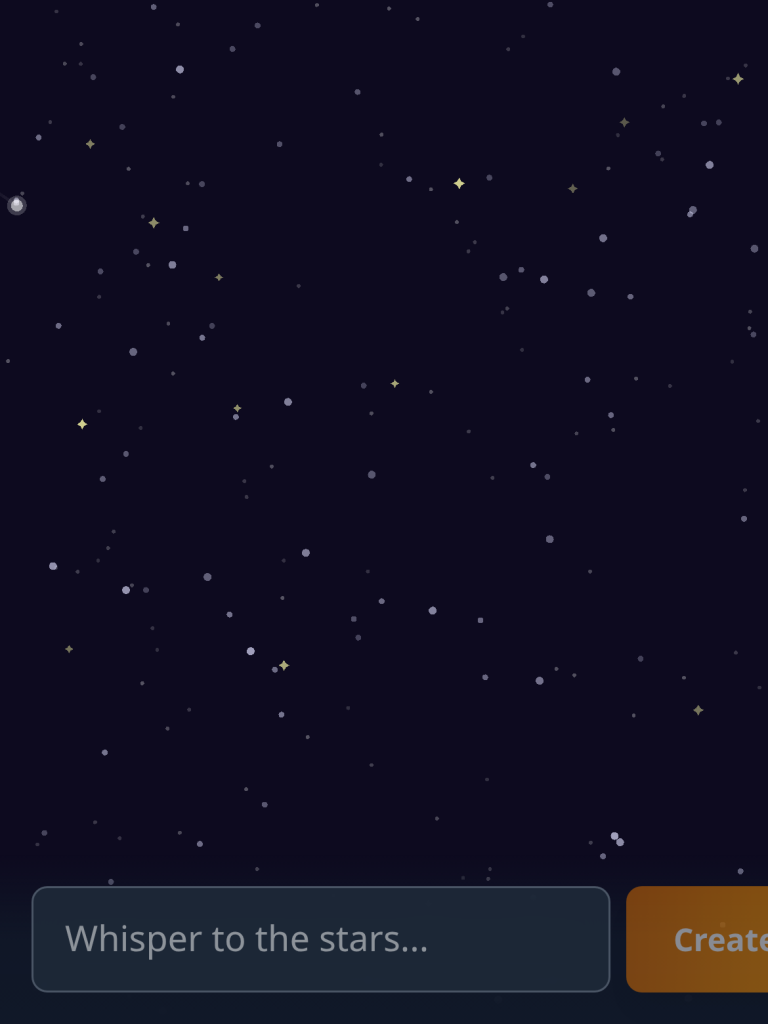Focus the "Whisper to the stars..." field
Screen dimensions: 768x1024
320,939
